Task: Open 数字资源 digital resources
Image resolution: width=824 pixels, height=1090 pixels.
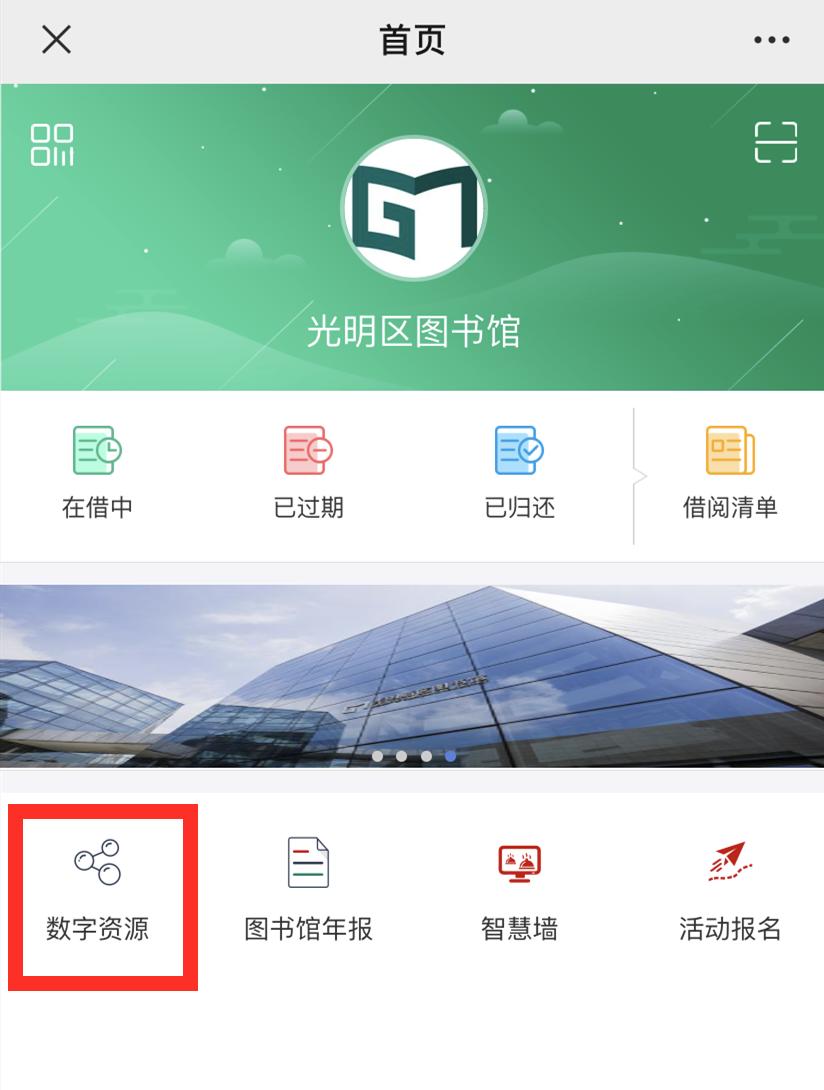Action: click(x=97, y=892)
